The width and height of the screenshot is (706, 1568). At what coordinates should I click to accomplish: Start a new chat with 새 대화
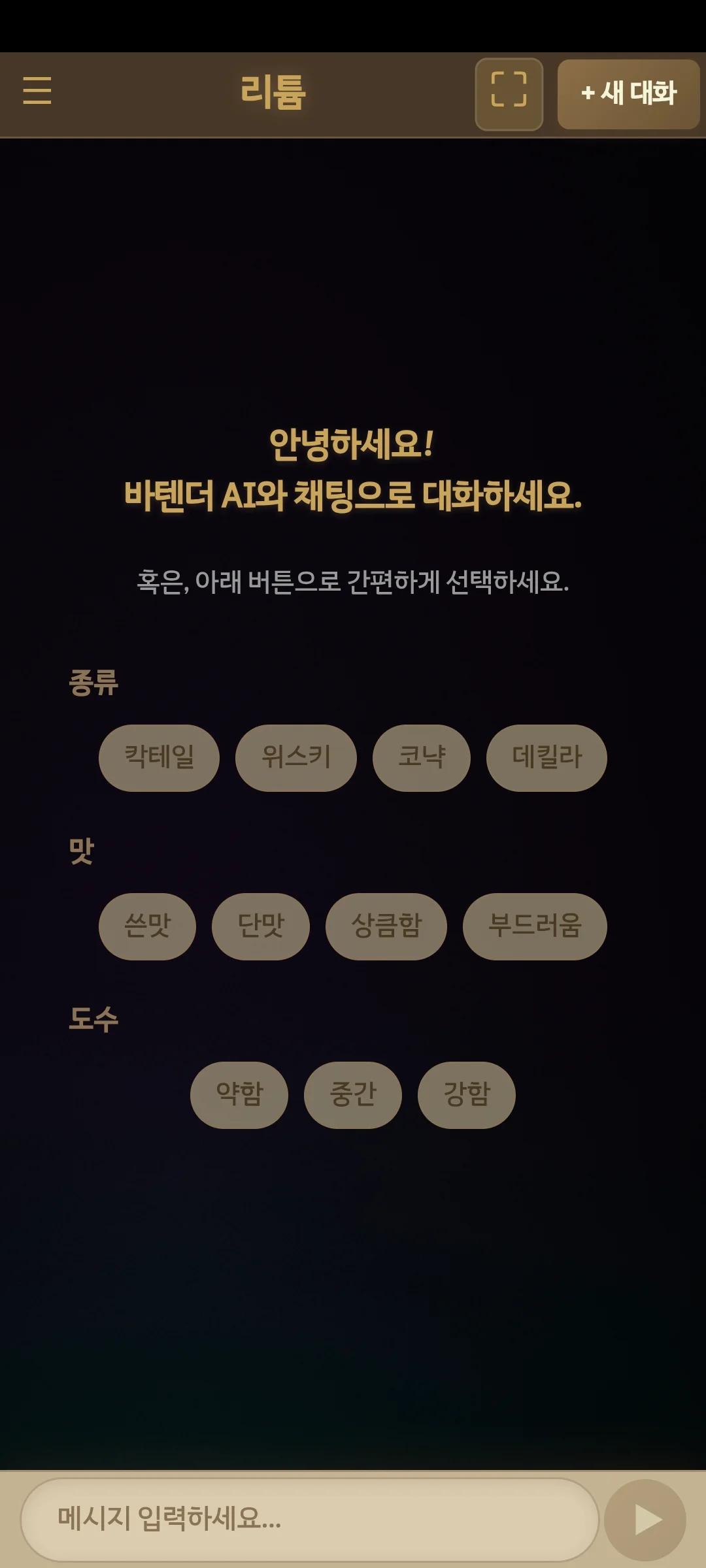point(628,94)
